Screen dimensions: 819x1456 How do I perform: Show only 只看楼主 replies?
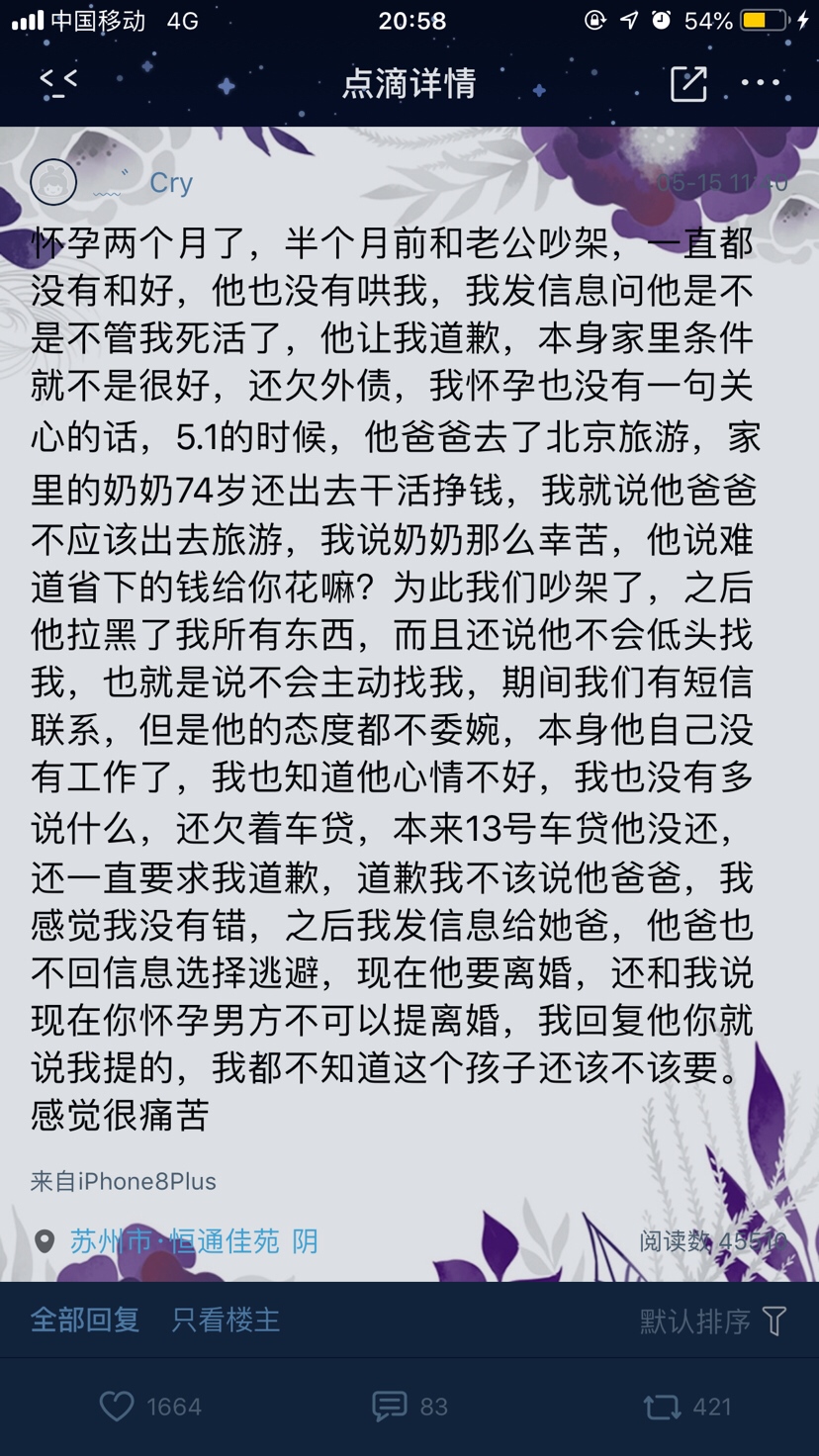tap(226, 1319)
